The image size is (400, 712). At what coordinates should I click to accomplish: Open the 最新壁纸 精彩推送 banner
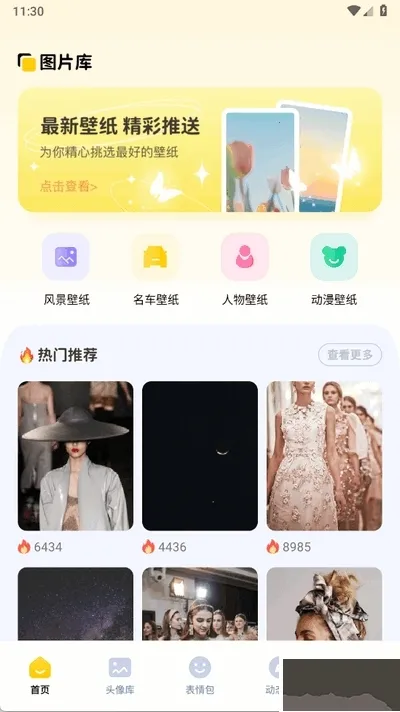pos(200,150)
